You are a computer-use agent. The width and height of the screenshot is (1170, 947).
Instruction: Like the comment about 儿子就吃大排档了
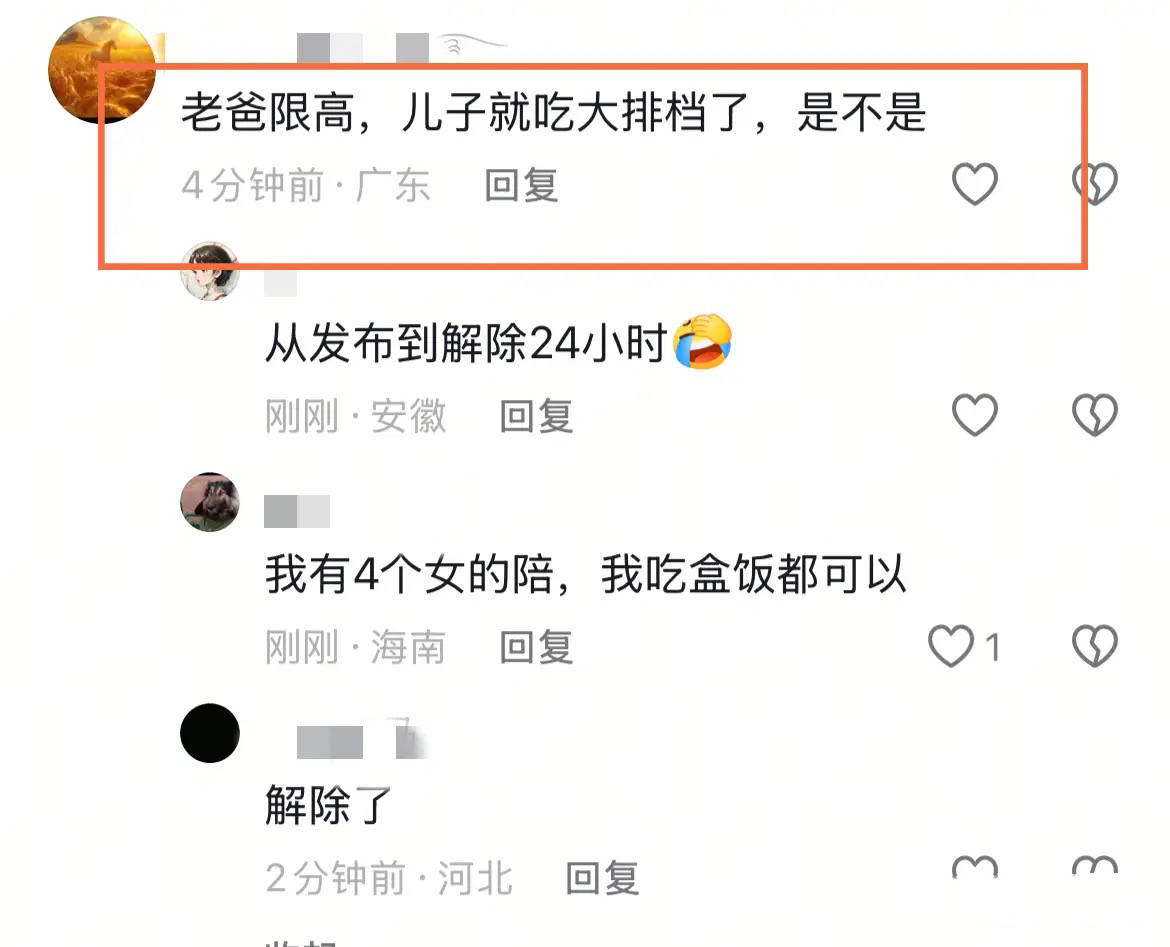click(x=974, y=185)
